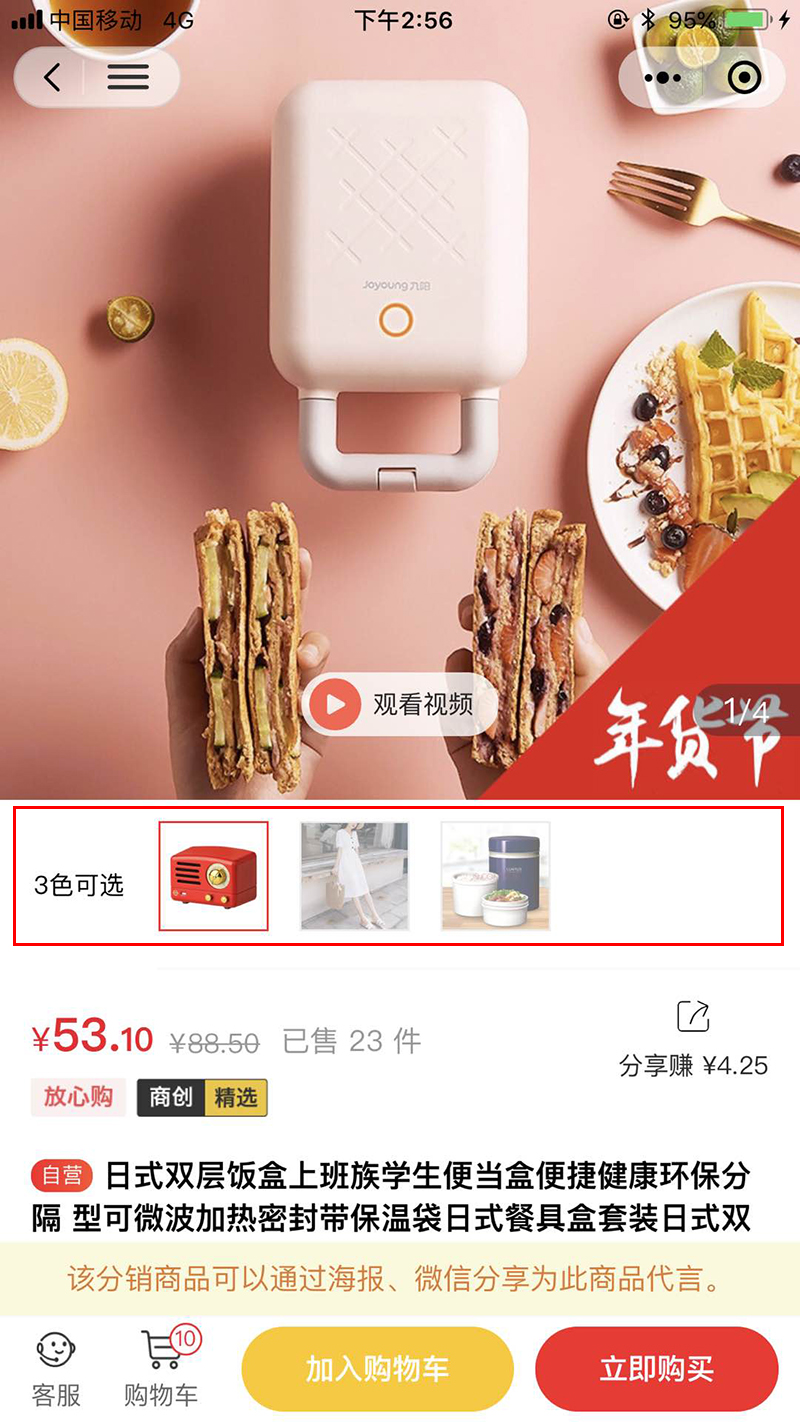Open the hamburger menu
The width and height of the screenshot is (800, 1422).
coord(128,77)
